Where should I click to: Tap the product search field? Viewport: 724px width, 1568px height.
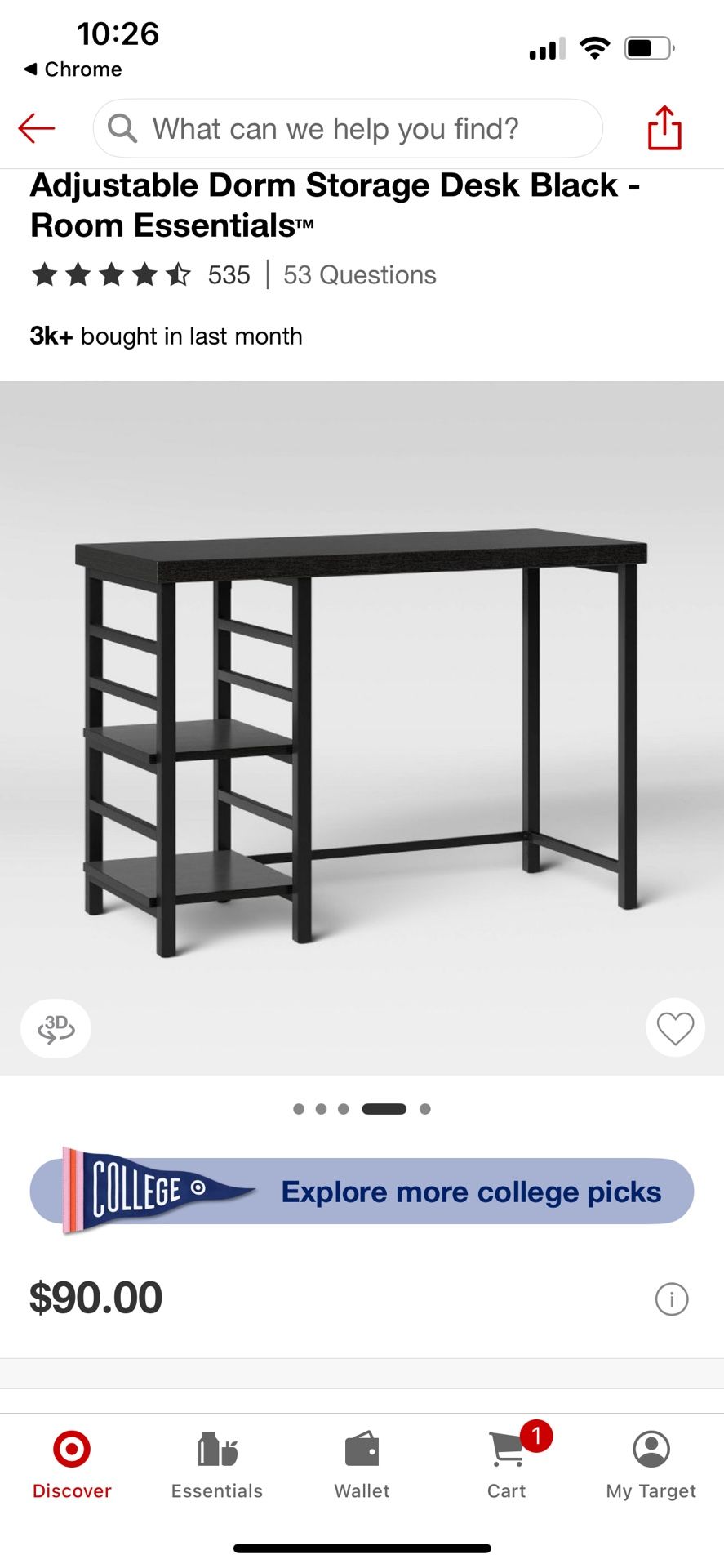coord(347,128)
